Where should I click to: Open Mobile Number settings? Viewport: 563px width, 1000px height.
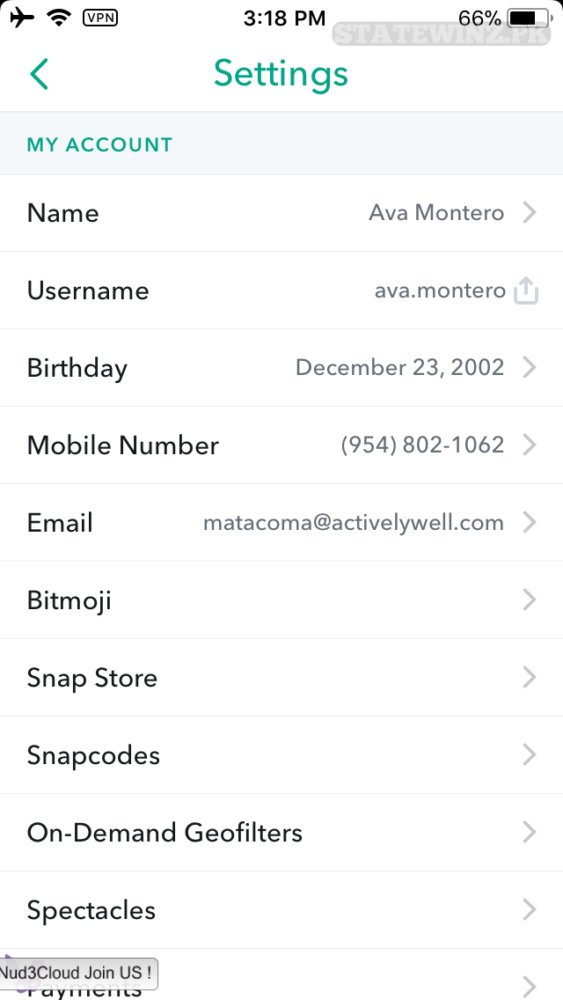point(281,445)
